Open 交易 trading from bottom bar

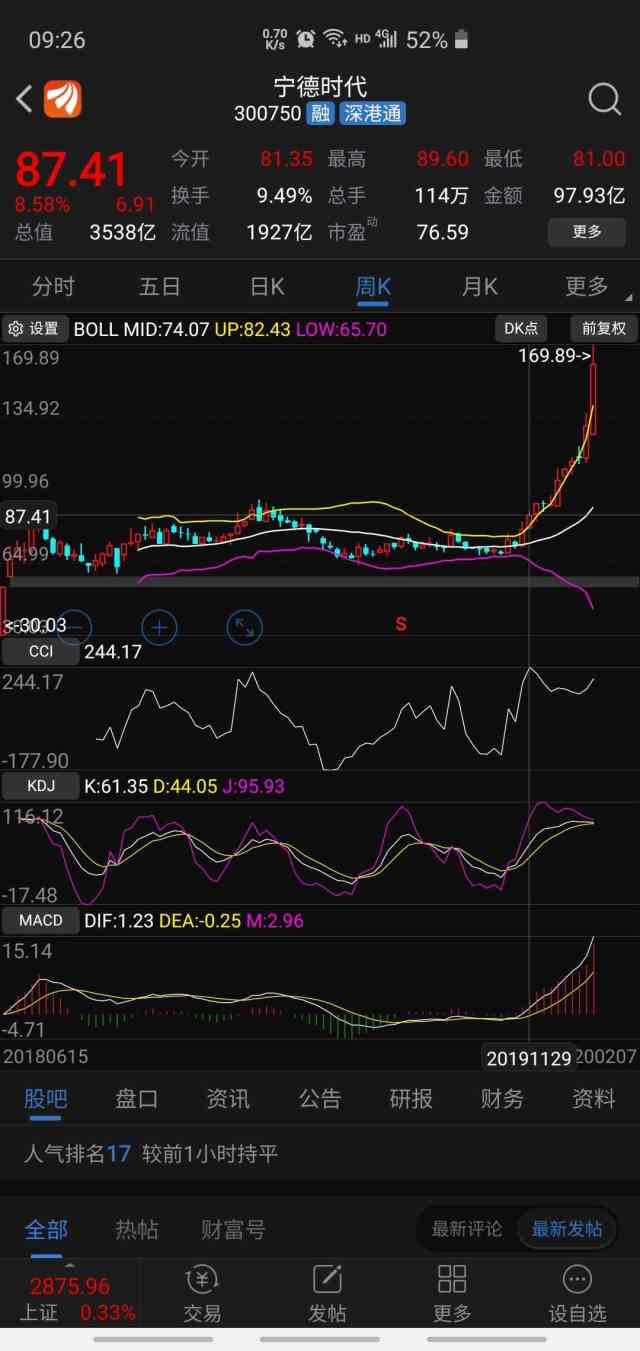point(202,1294)
